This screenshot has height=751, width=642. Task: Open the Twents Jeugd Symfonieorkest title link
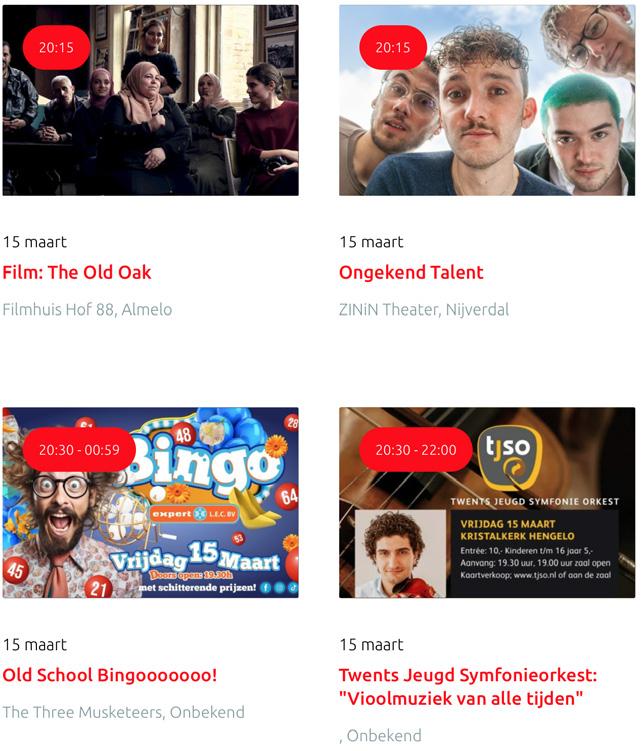(x=481, y=686)
